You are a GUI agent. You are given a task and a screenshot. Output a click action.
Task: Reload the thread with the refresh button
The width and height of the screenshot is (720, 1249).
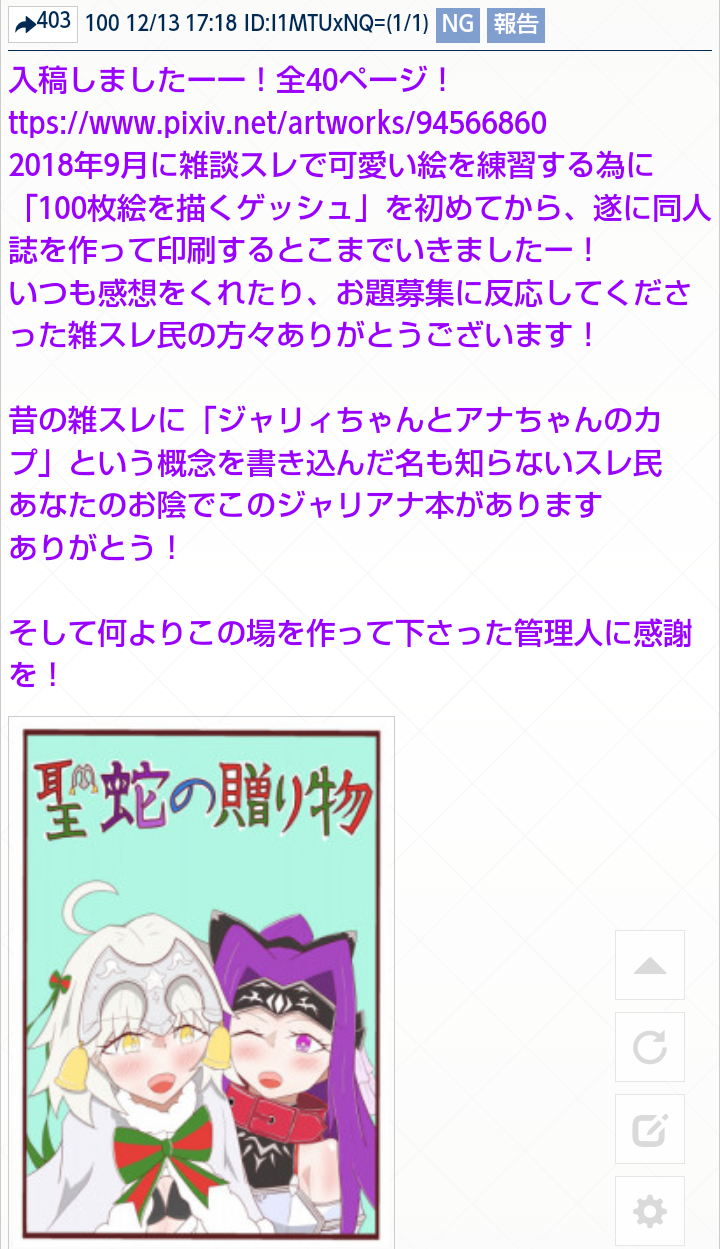[x=650, y=1047]
